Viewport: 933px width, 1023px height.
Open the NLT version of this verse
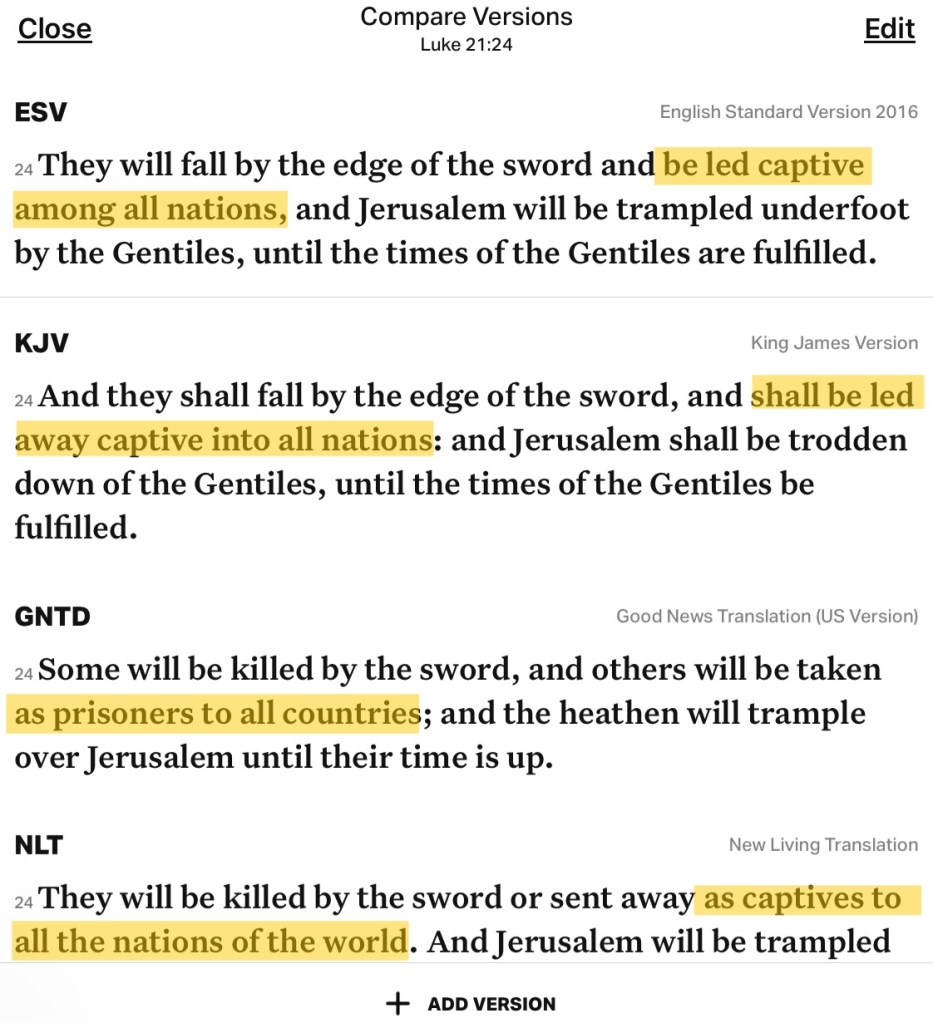[39, 845]
